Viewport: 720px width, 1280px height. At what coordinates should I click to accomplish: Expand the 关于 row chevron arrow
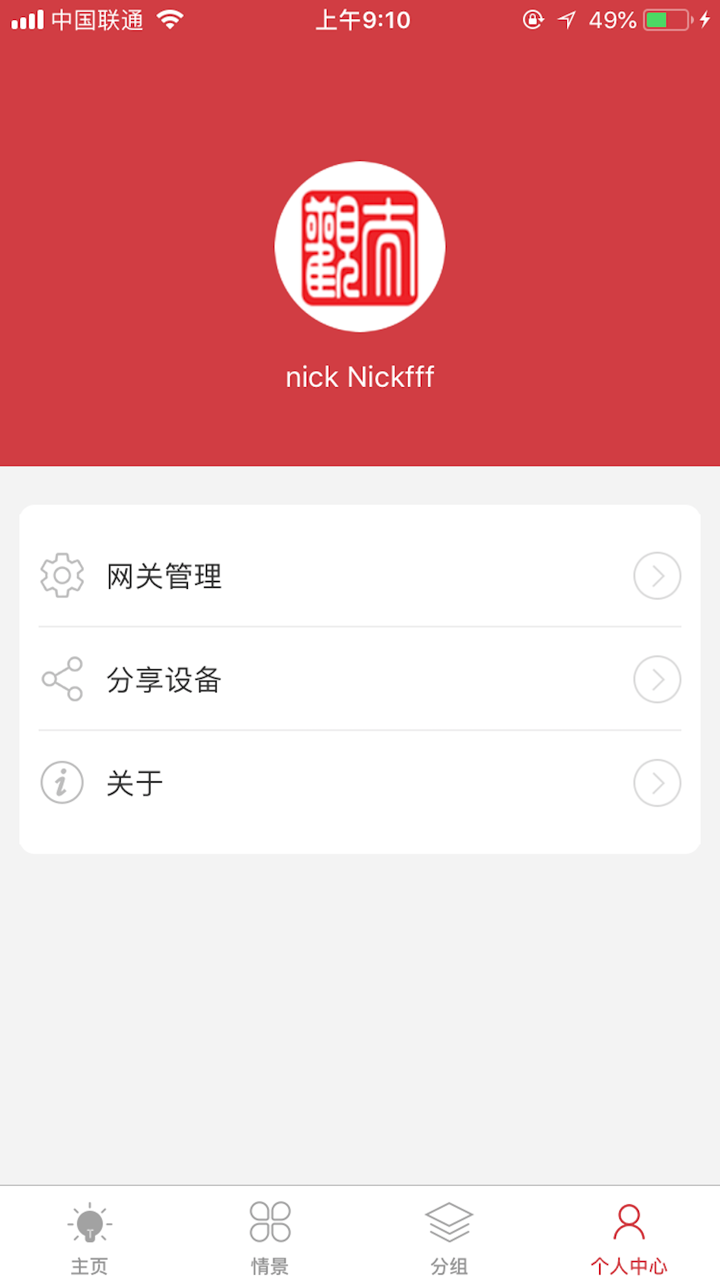pos(656,782)
